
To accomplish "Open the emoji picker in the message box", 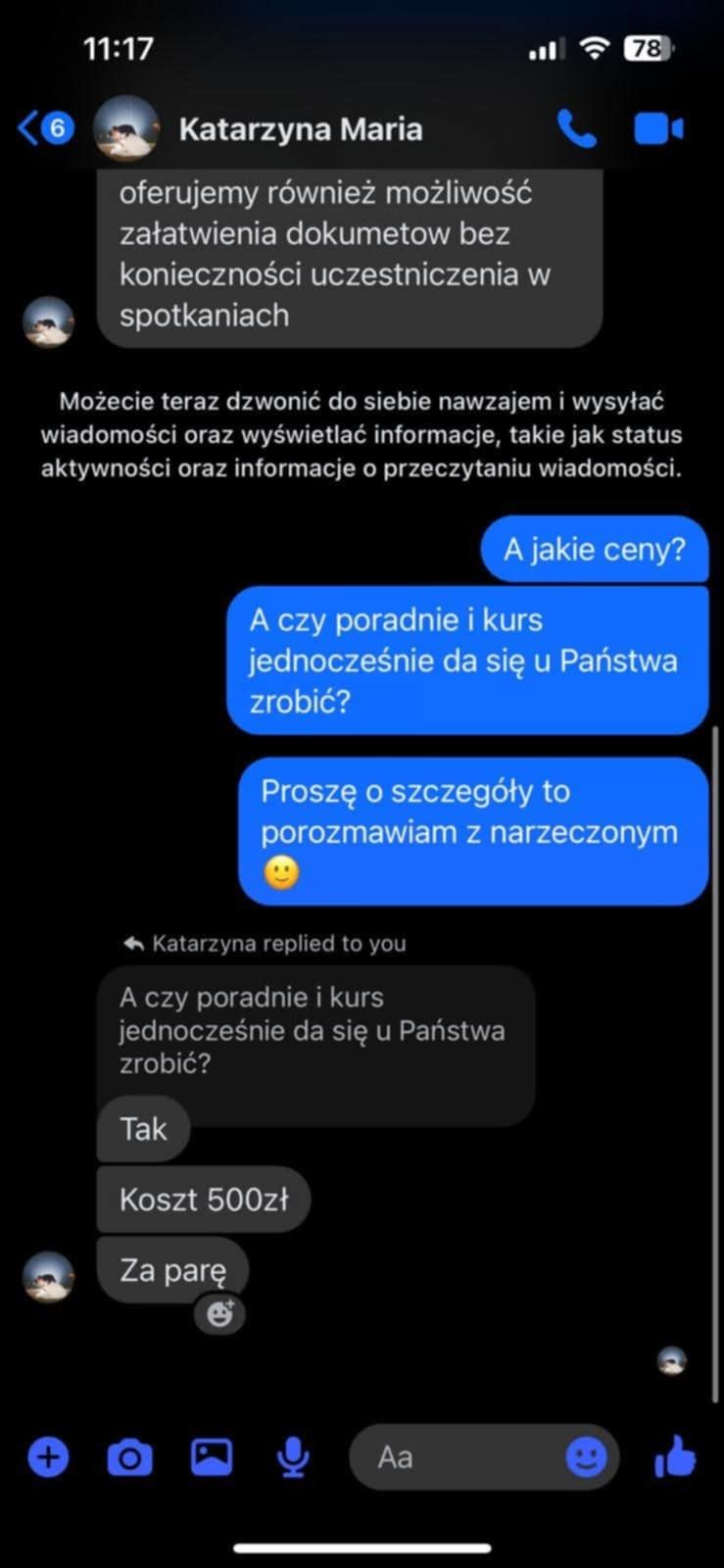I will (586, 1457).
